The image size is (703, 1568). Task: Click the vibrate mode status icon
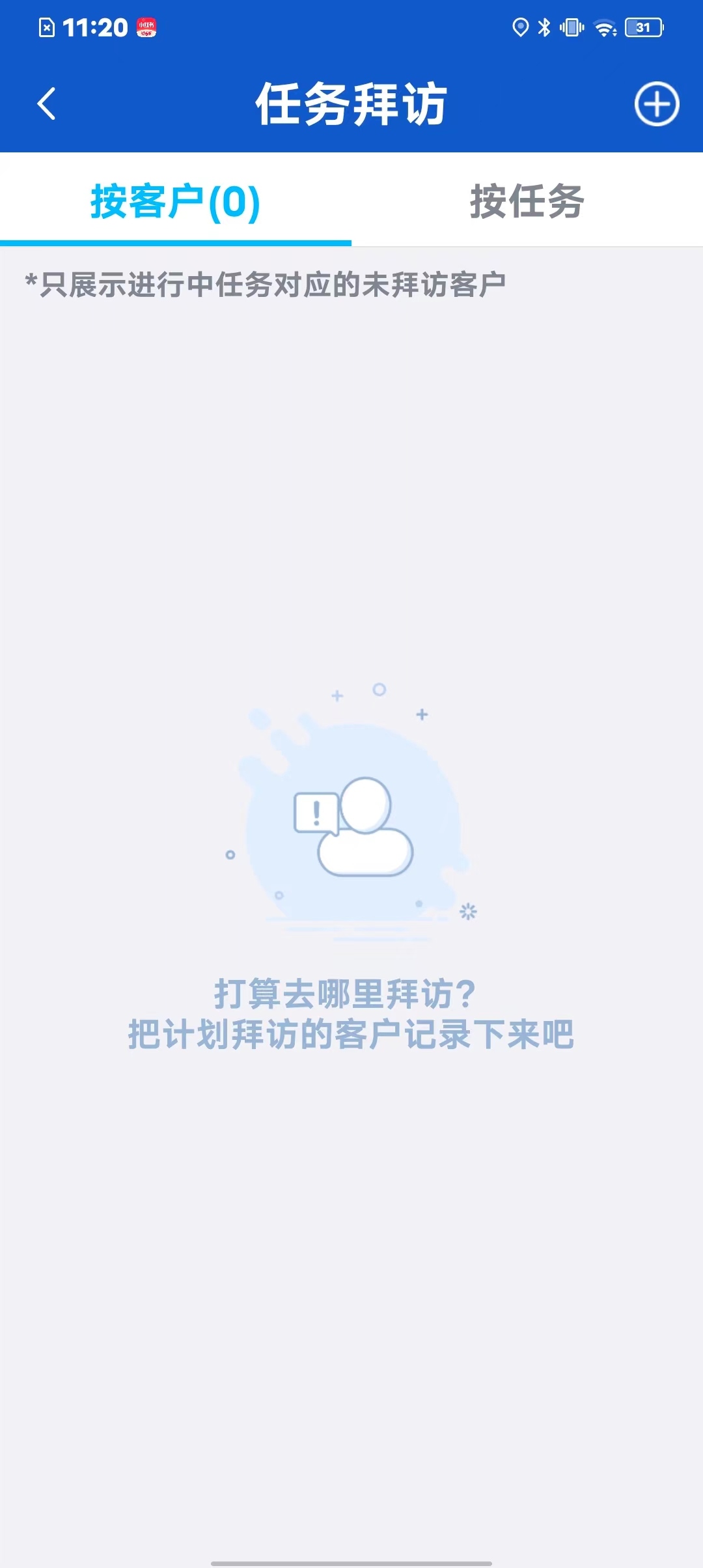tap(571, 27)
